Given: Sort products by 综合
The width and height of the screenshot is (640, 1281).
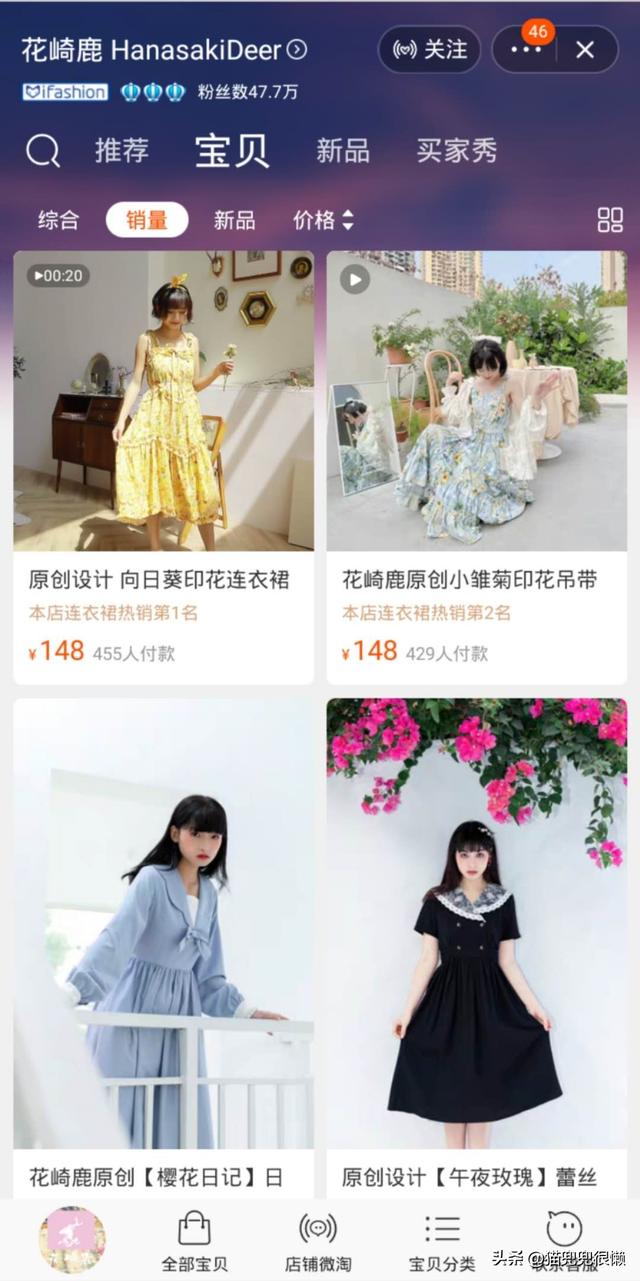Looking at the screenshot, I should click(58, 220).
